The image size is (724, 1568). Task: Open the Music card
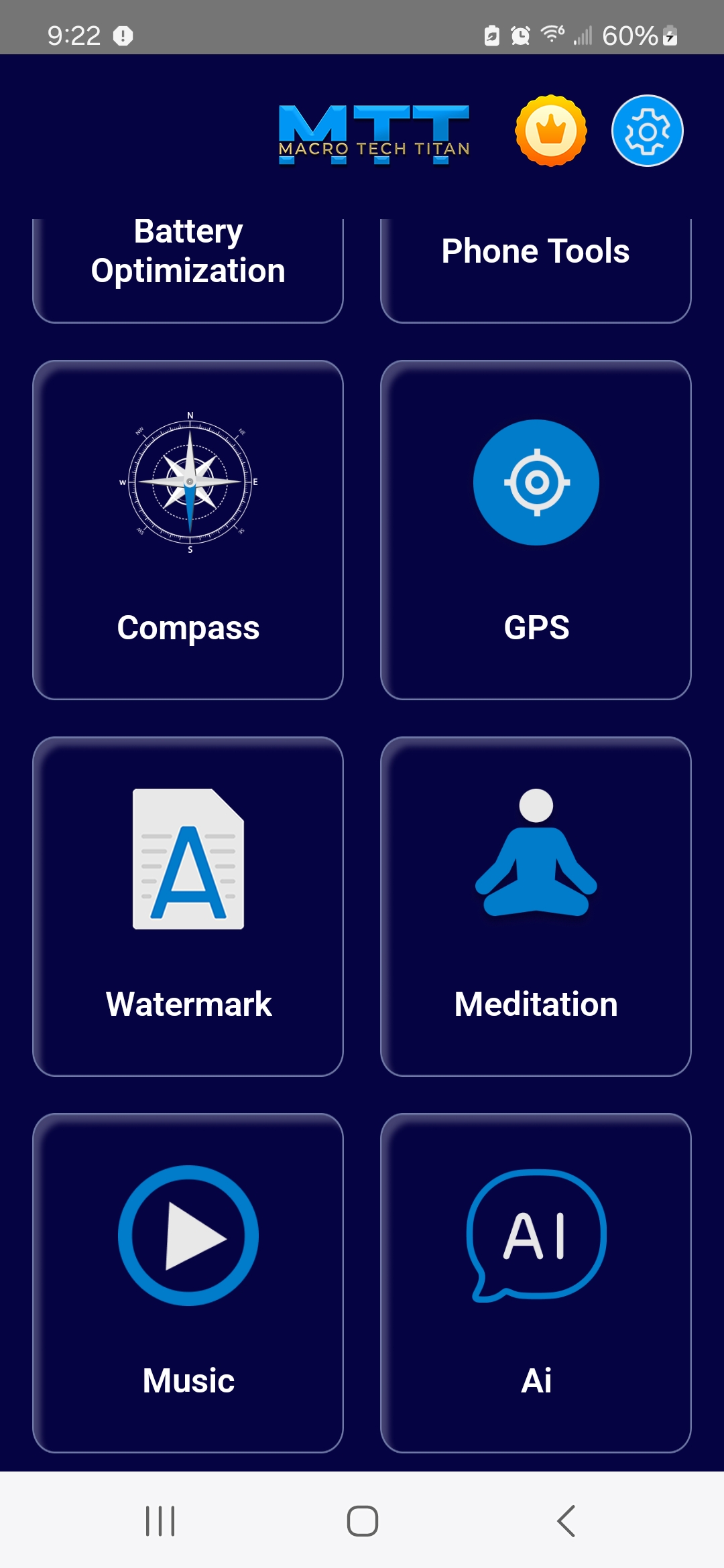click(188, 1283)
